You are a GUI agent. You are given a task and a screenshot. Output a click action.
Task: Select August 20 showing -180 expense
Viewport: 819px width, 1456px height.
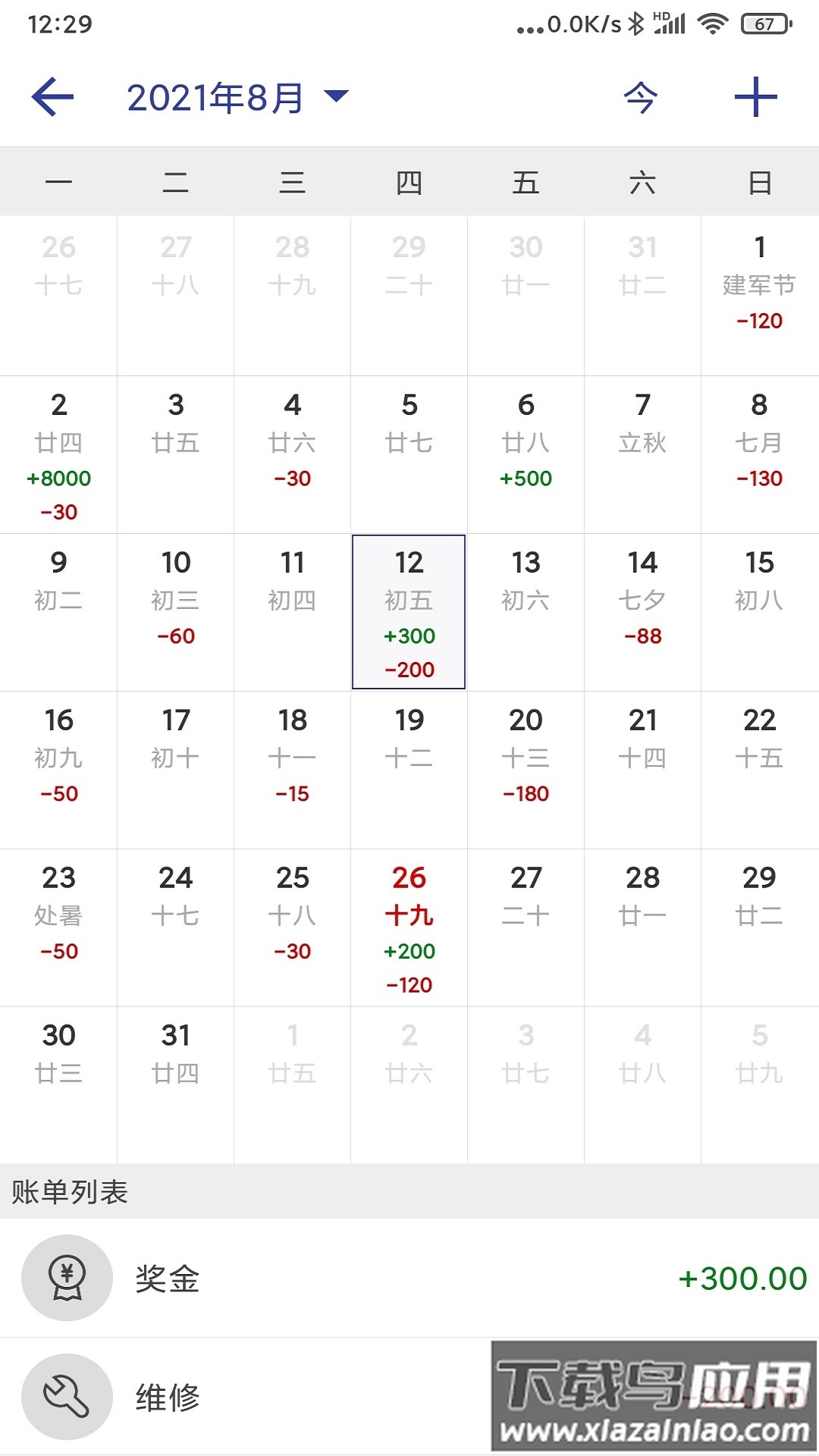(x=526, y=758)
